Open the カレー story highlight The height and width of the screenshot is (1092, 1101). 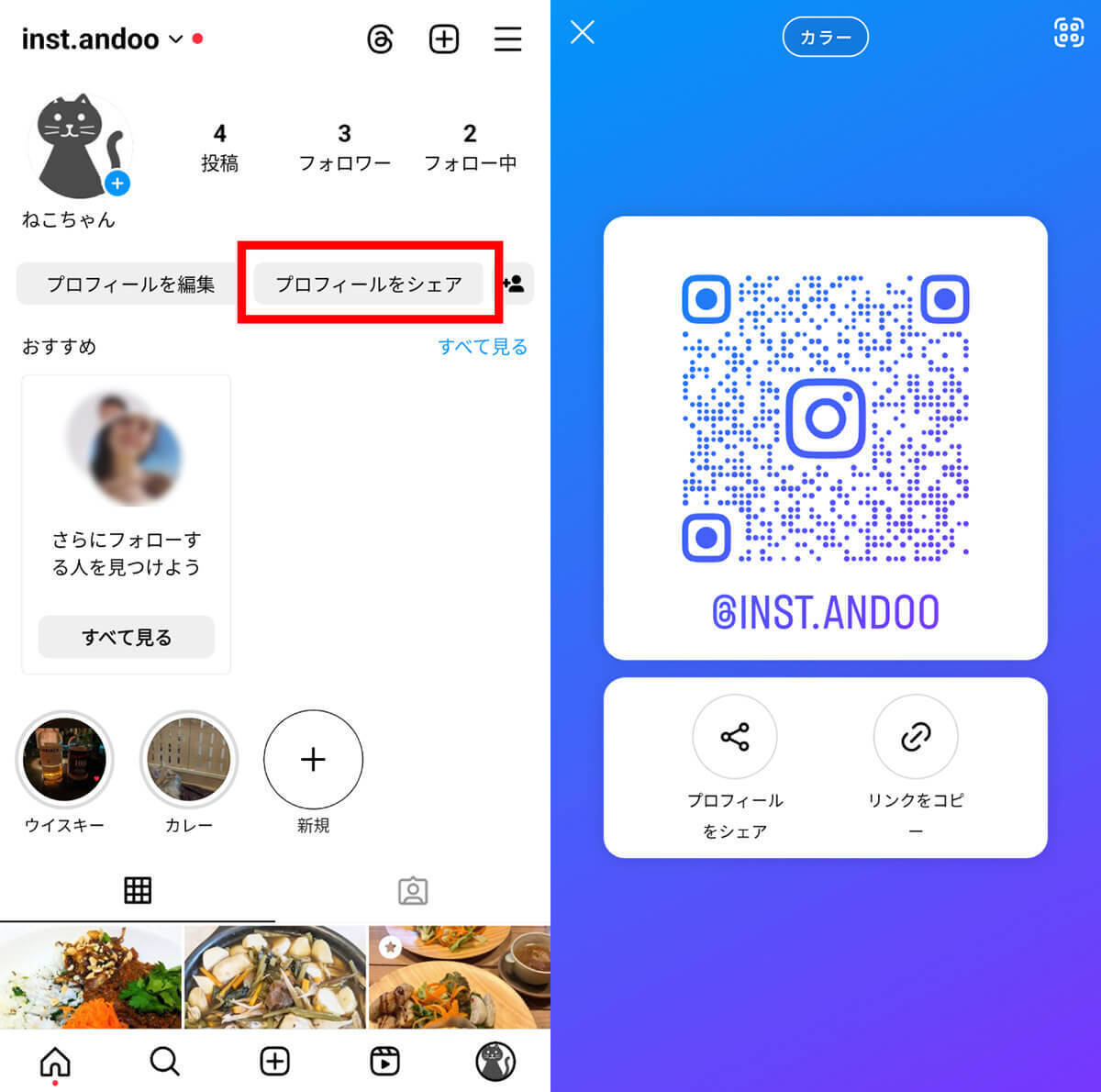point(189,760)
